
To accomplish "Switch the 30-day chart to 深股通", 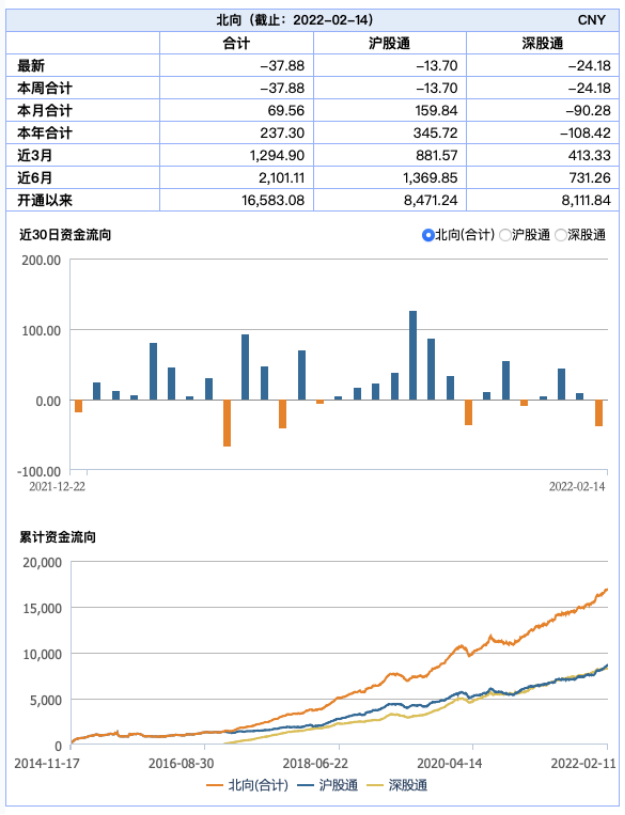I will pos(561,235).
